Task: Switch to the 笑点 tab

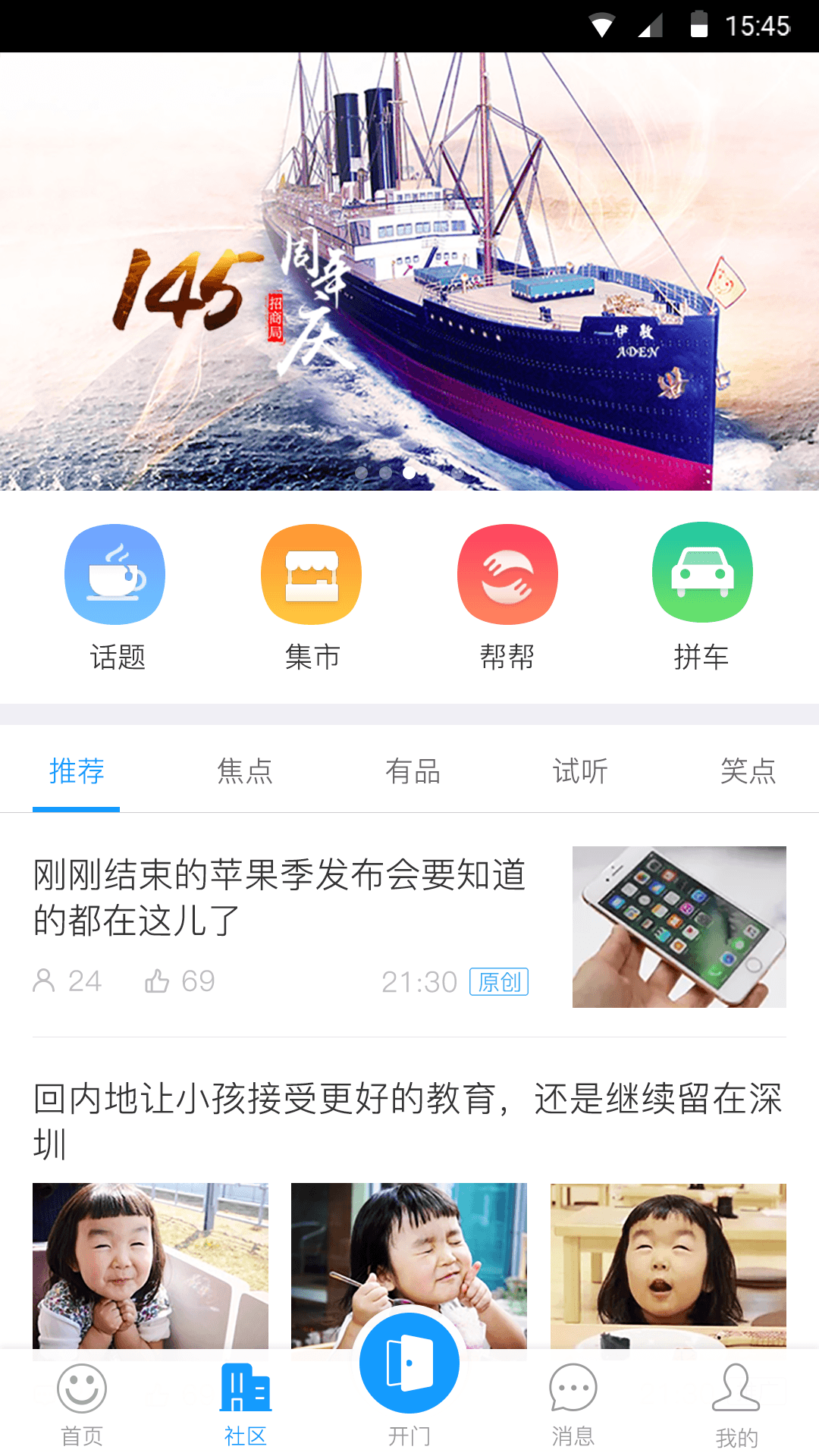Action: (748, 771)
